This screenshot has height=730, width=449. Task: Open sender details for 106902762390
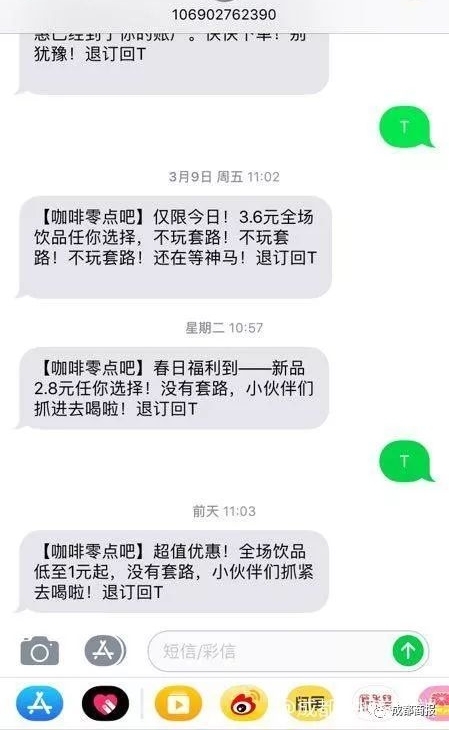[224, 14]
